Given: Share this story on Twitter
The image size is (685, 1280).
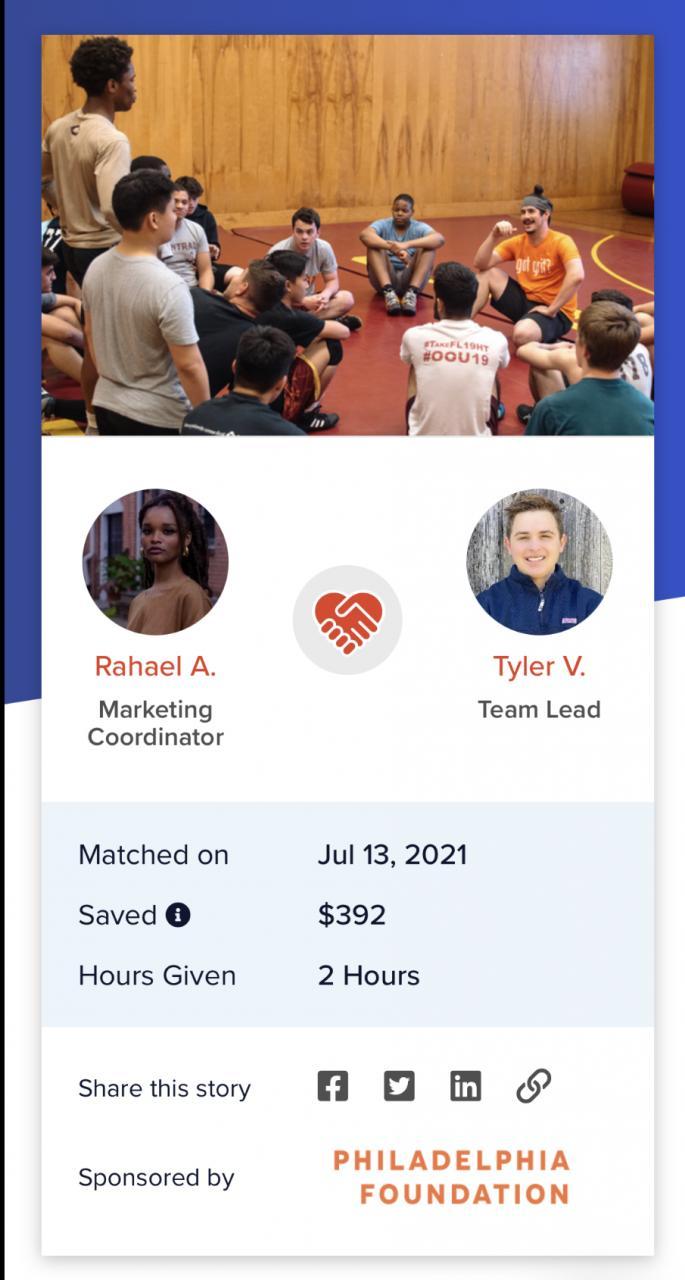Looking at the screenshot, I should click(399, 1086).
